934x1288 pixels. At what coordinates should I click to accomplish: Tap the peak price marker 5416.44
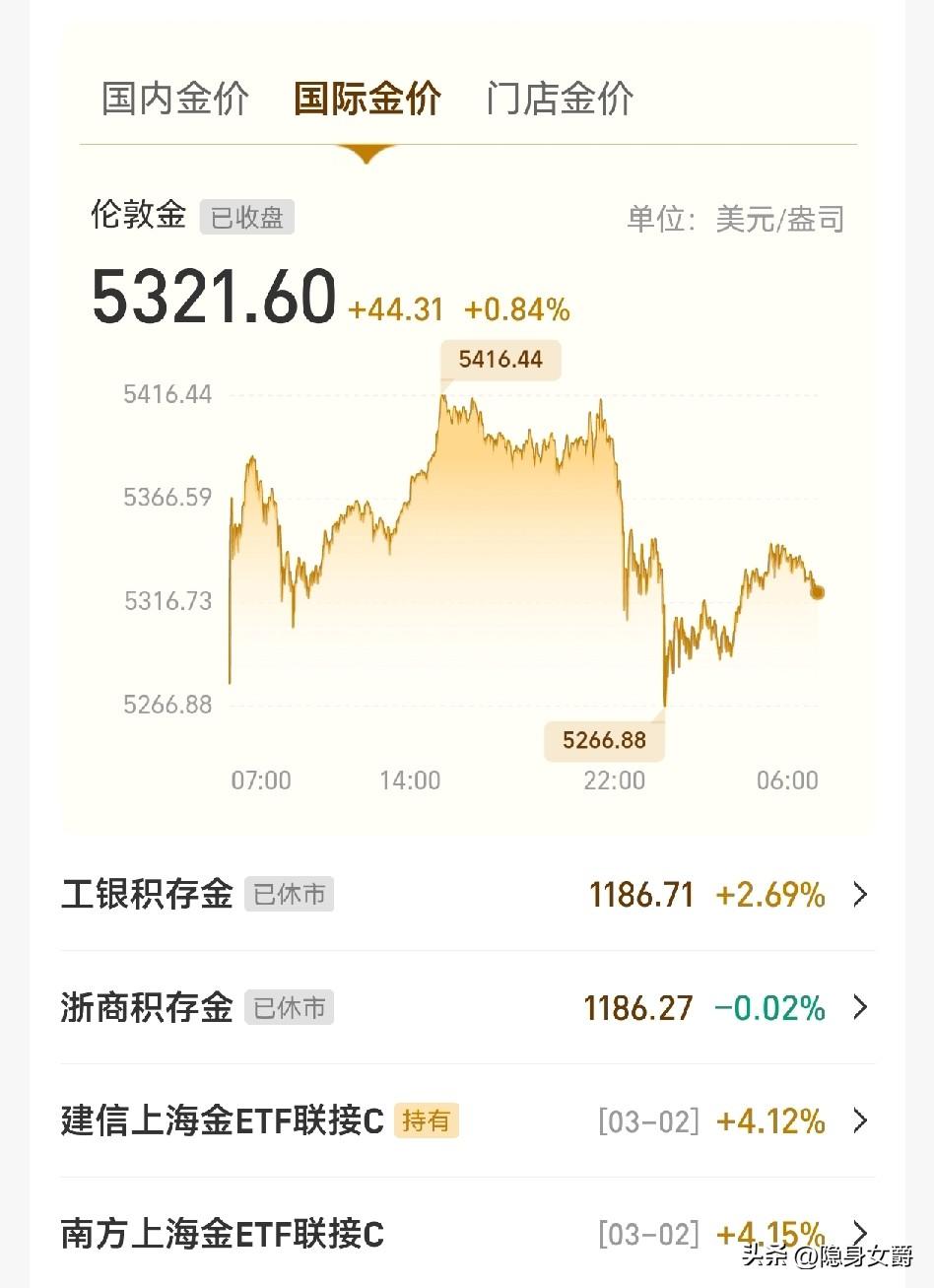pos(500,360)
